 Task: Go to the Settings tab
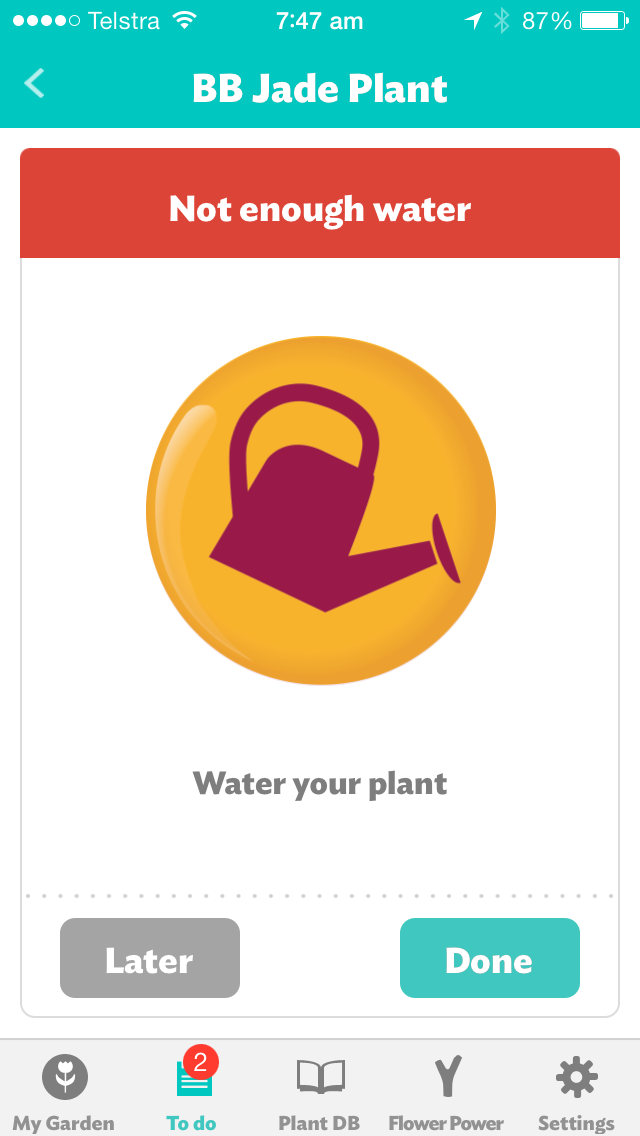point(576,1092)
